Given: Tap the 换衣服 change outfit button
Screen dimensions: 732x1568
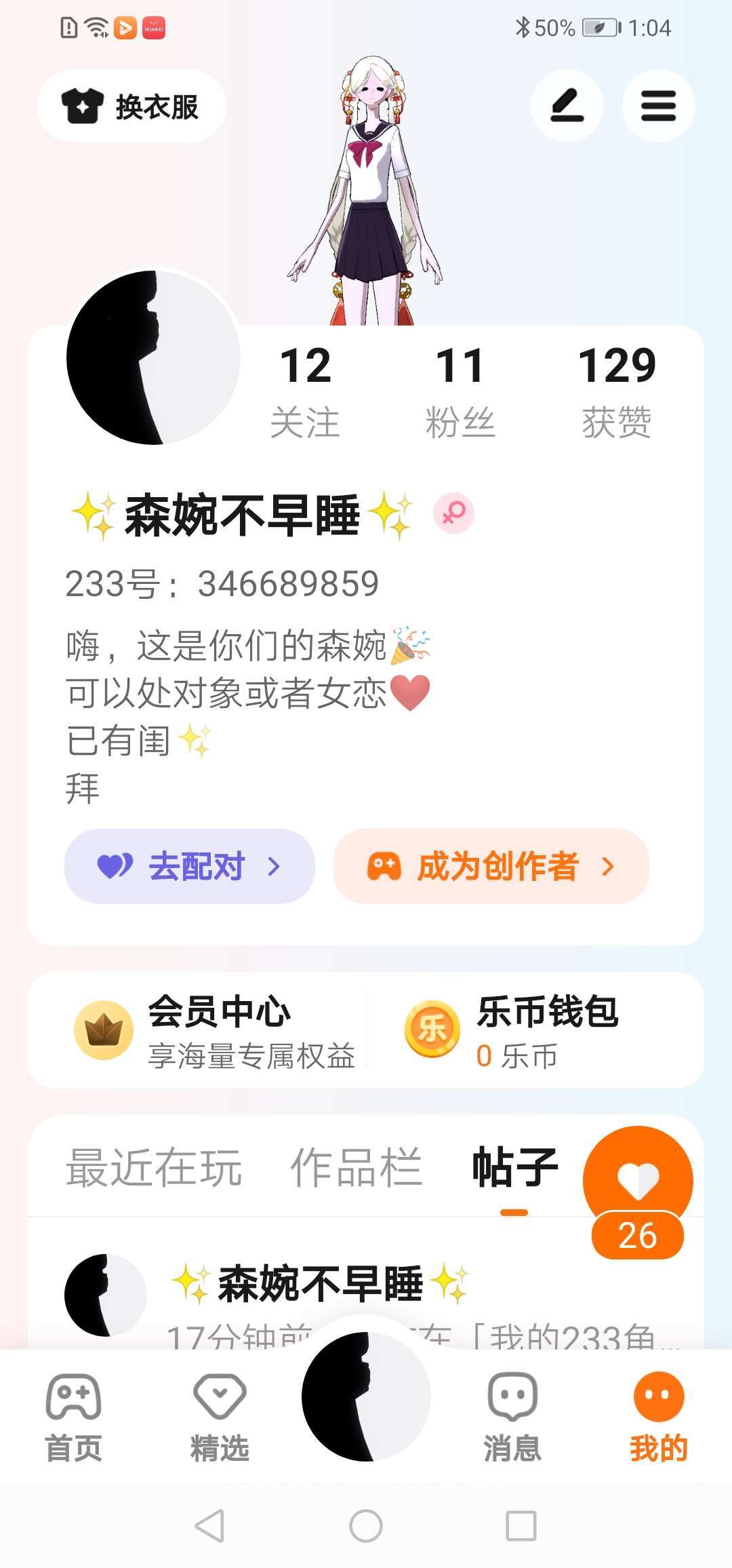Looking at the screenshot, I should (x=131, y=106).
